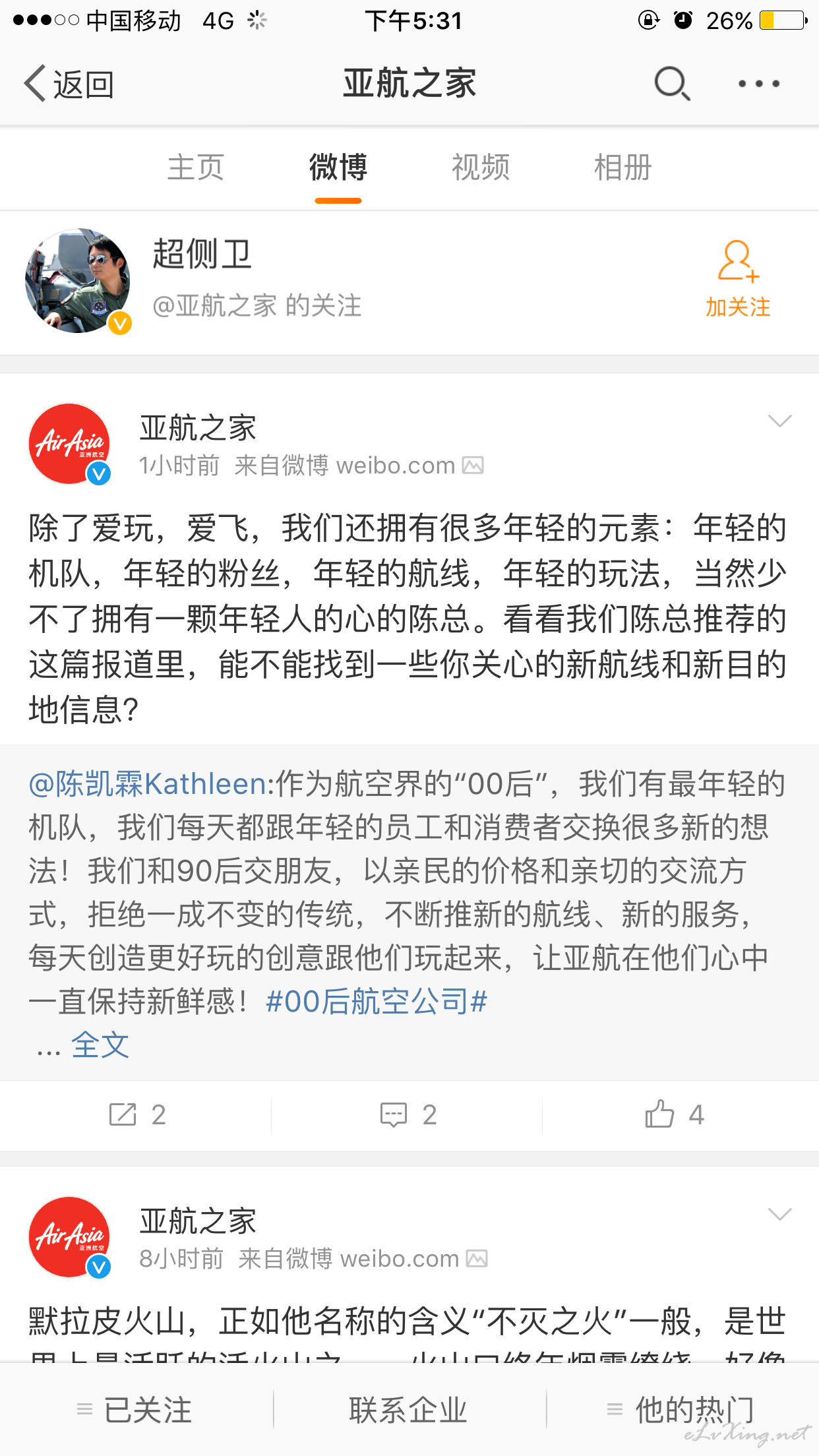Image resolution: width=819 pixels, height=1456 pixels.
Task: Open the three-dot overflow menu
Action: coord(759,84)
